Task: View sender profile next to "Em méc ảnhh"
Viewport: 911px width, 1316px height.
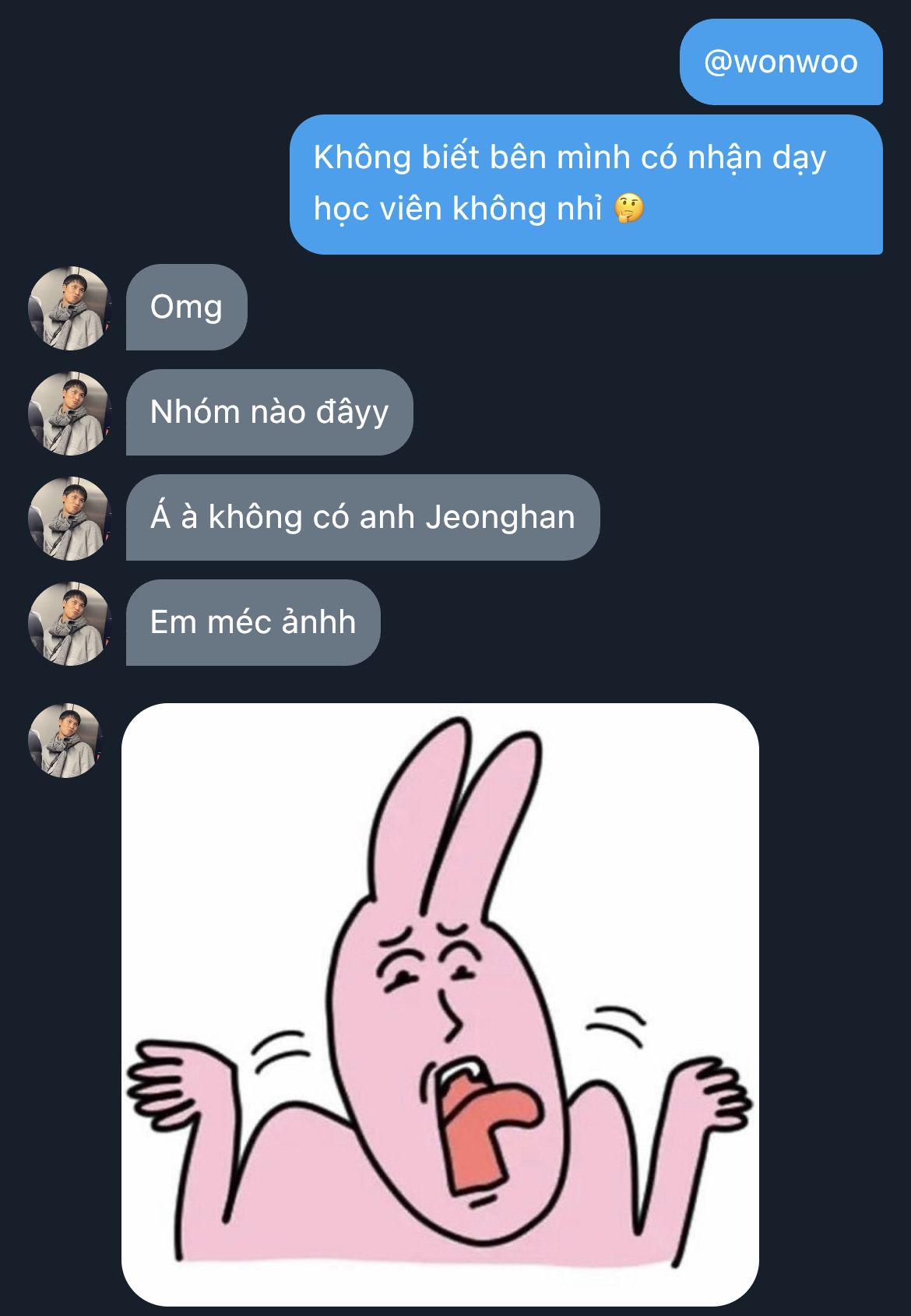Action: click(69, 624)
